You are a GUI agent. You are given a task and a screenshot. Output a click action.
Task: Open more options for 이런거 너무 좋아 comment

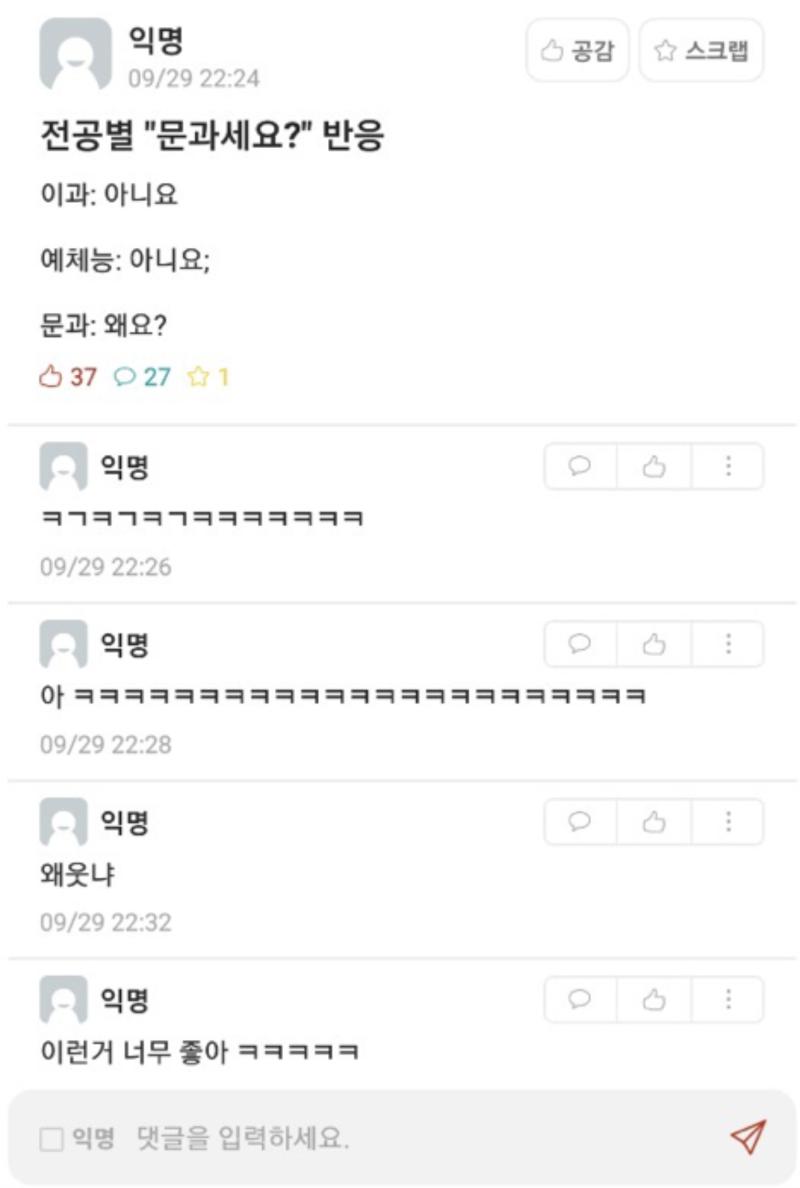click(728, 1000)
